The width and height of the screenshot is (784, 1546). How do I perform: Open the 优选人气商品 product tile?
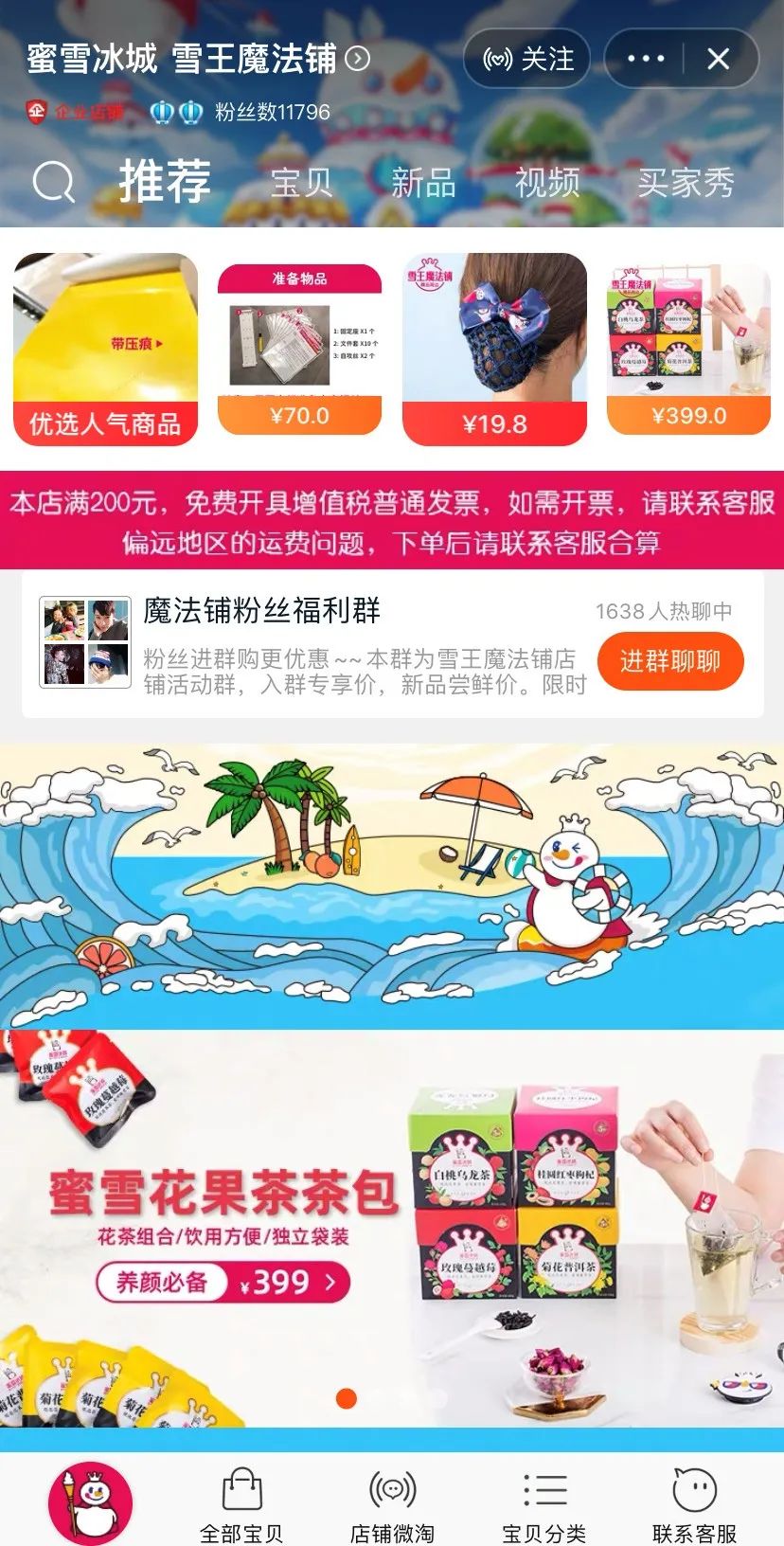(105, 348)
